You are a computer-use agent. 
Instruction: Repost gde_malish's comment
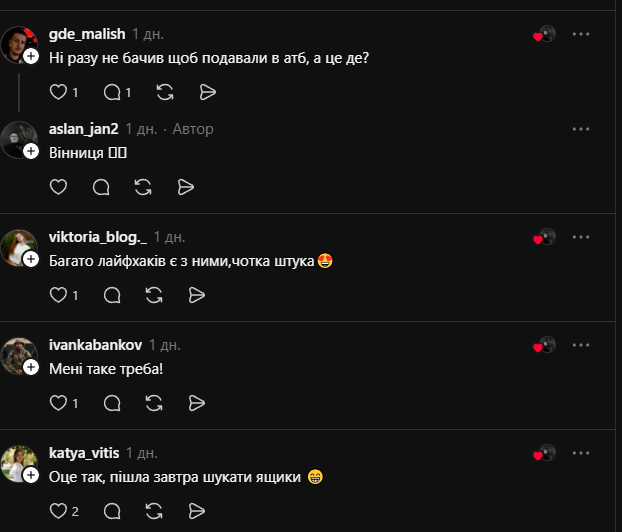pyautogui.click(x=166, y=92)
